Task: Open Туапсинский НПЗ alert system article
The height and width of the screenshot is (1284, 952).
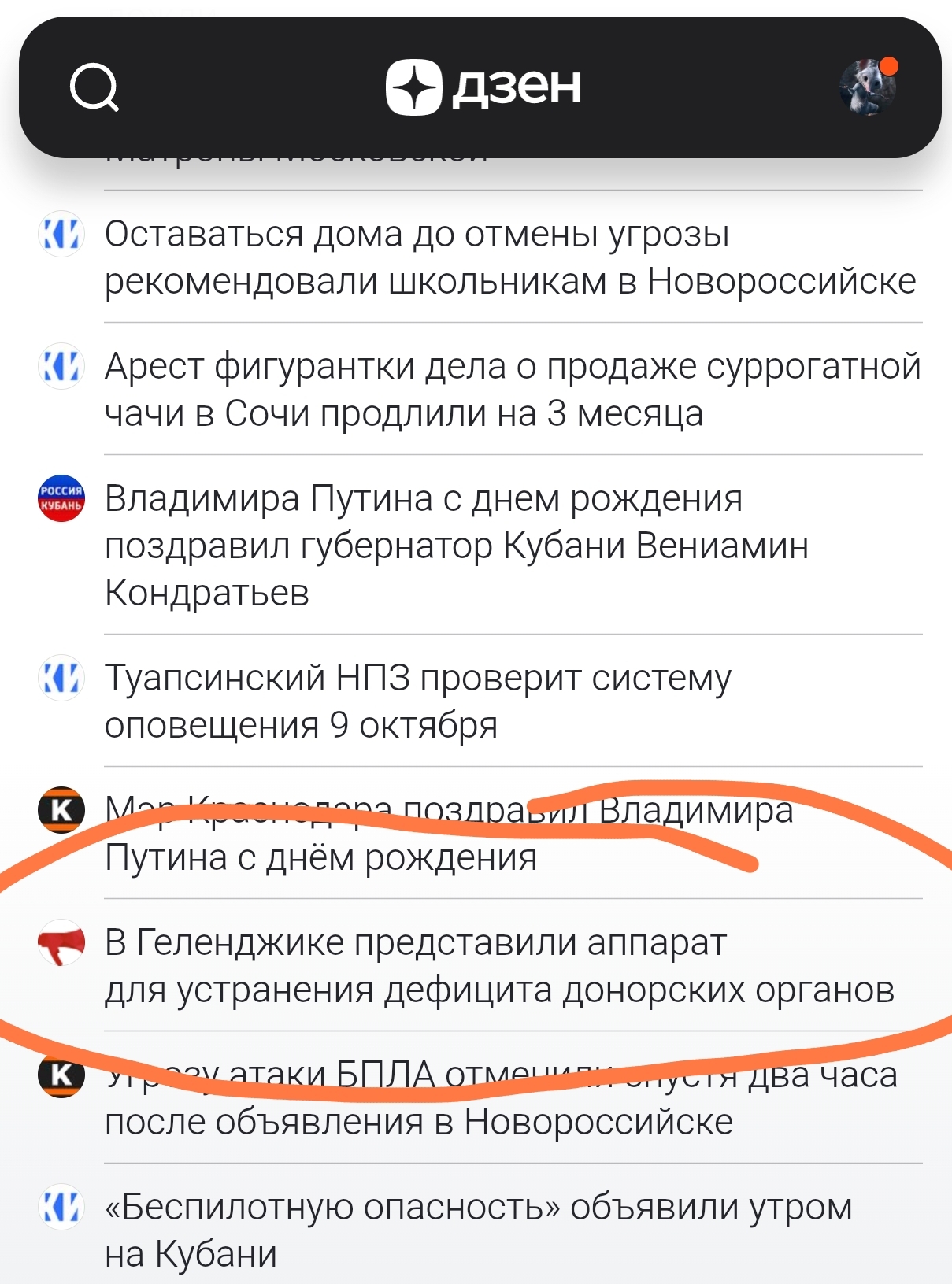Action: 418,701
